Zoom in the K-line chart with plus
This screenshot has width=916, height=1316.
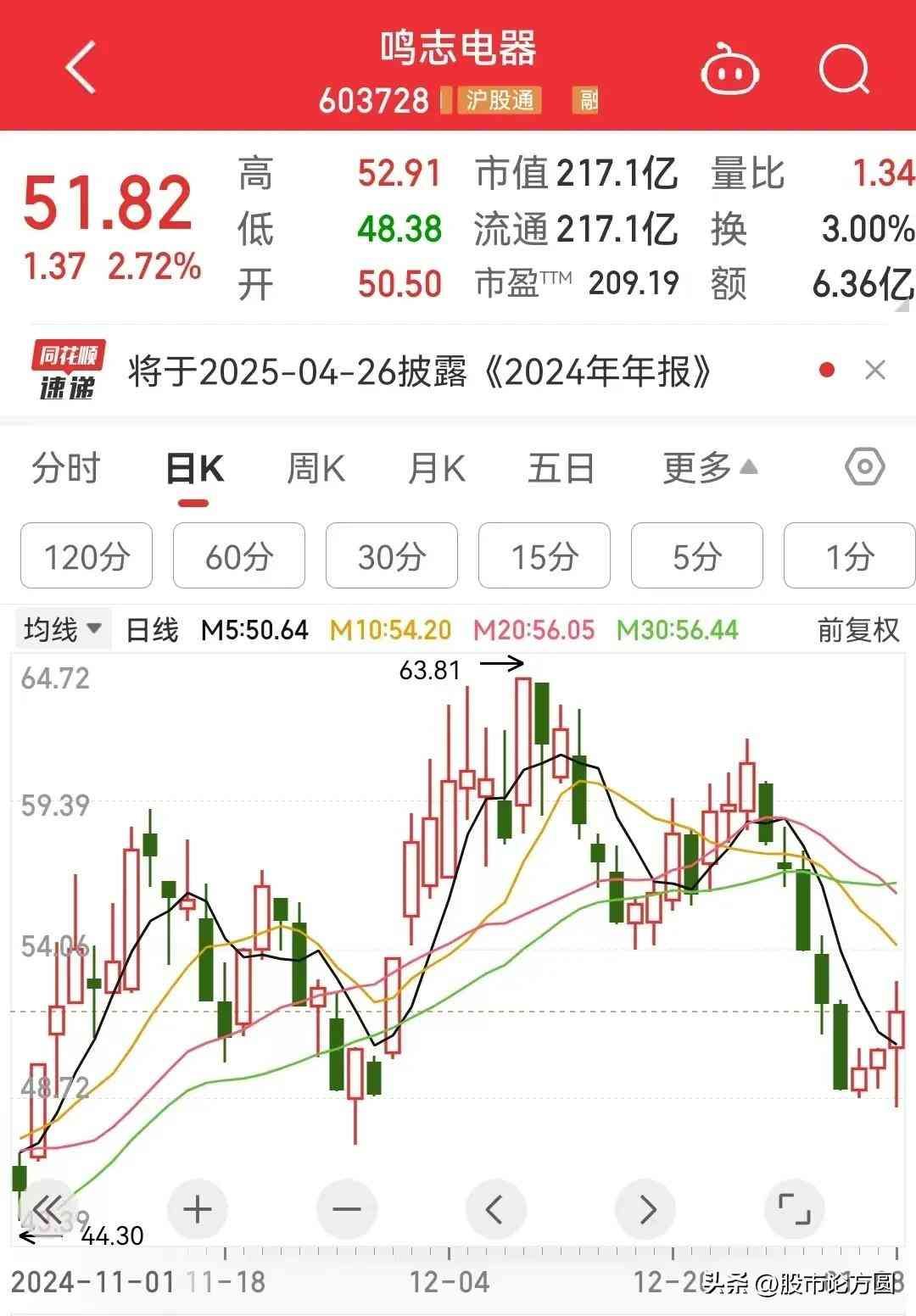tap(198, 1209)
